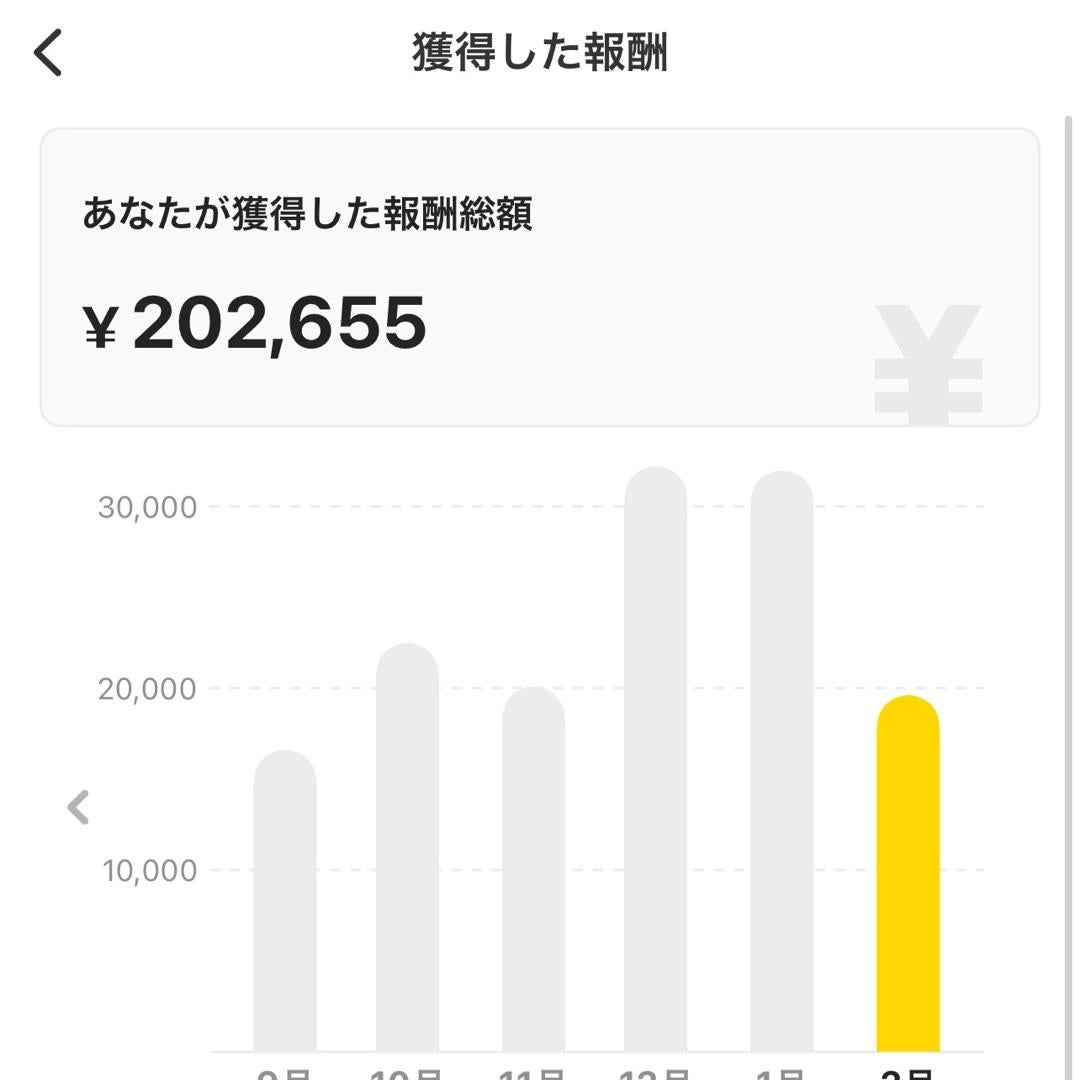Go back from the 獲得した報酬 screen
The image size is (1080, 1080).
click(x=49, y=52)
